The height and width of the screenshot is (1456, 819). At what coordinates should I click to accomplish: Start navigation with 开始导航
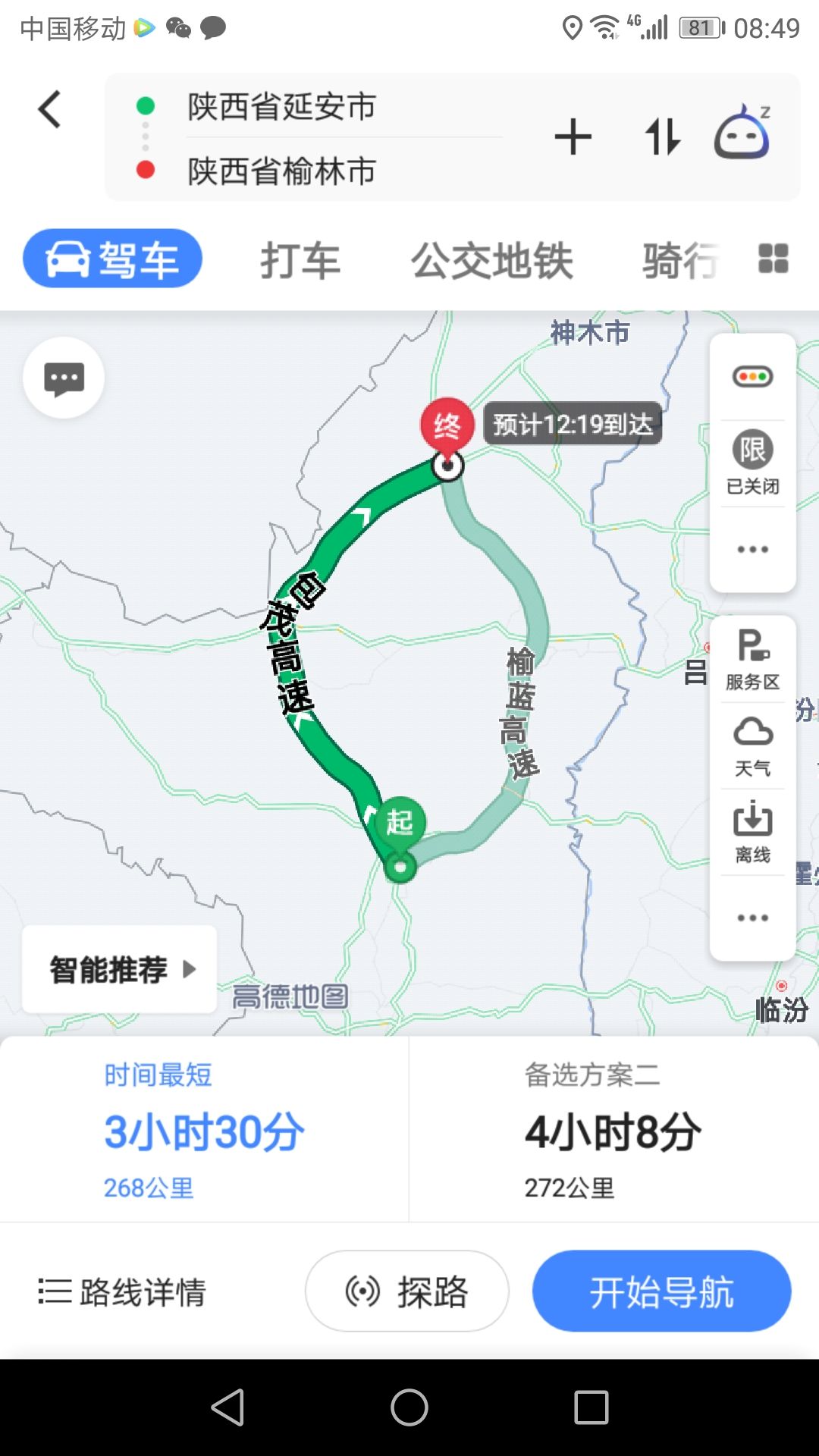pos(661,1291)
